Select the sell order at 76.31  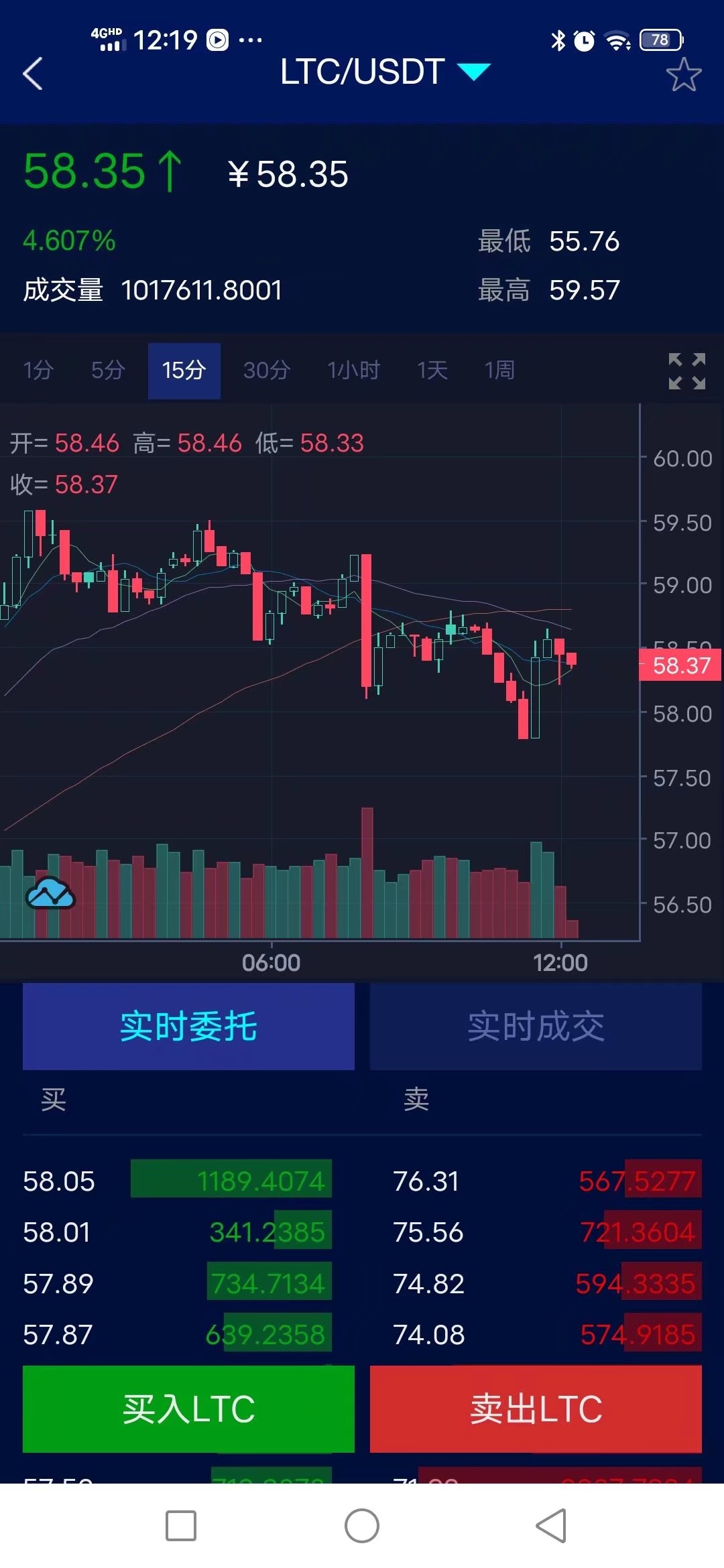(547, 1181)
